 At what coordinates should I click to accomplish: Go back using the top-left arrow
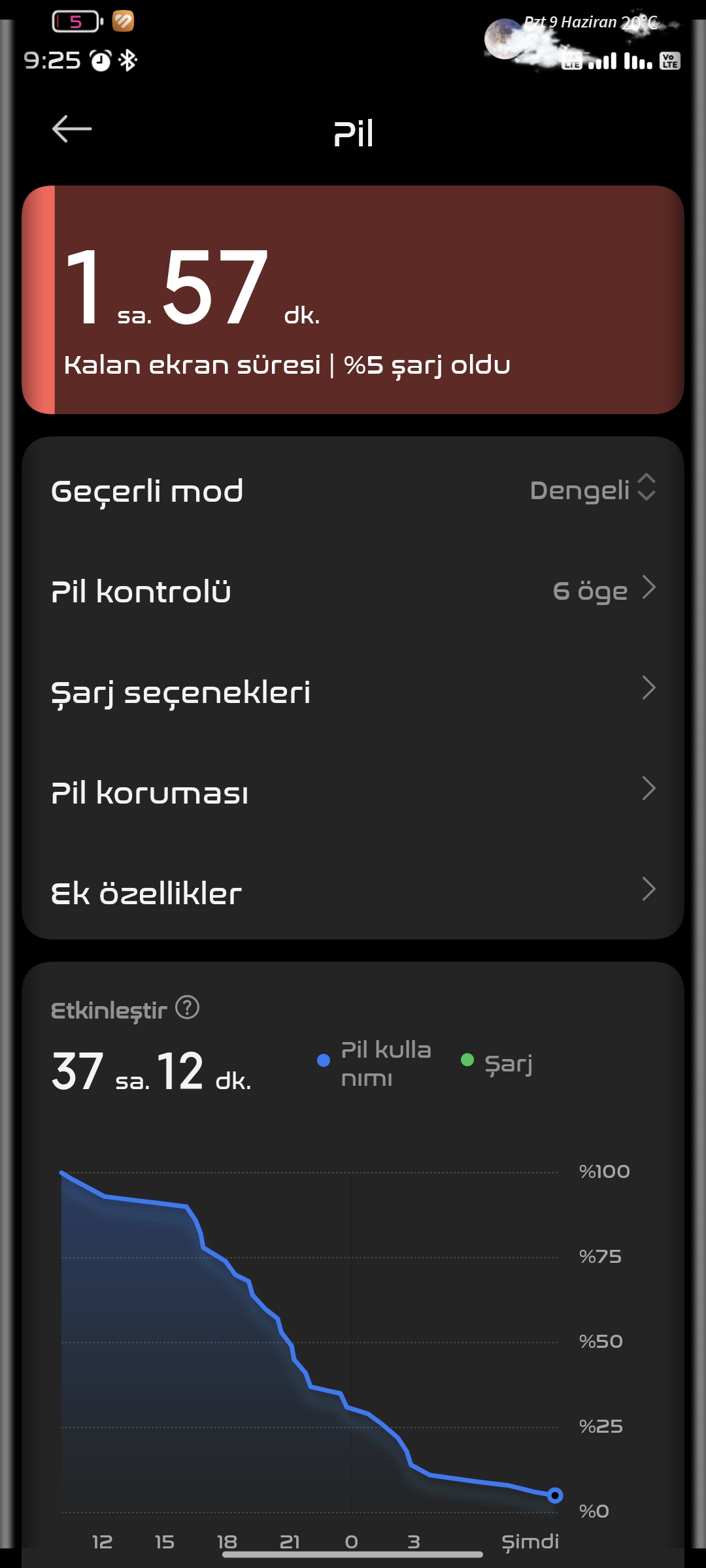72,129
